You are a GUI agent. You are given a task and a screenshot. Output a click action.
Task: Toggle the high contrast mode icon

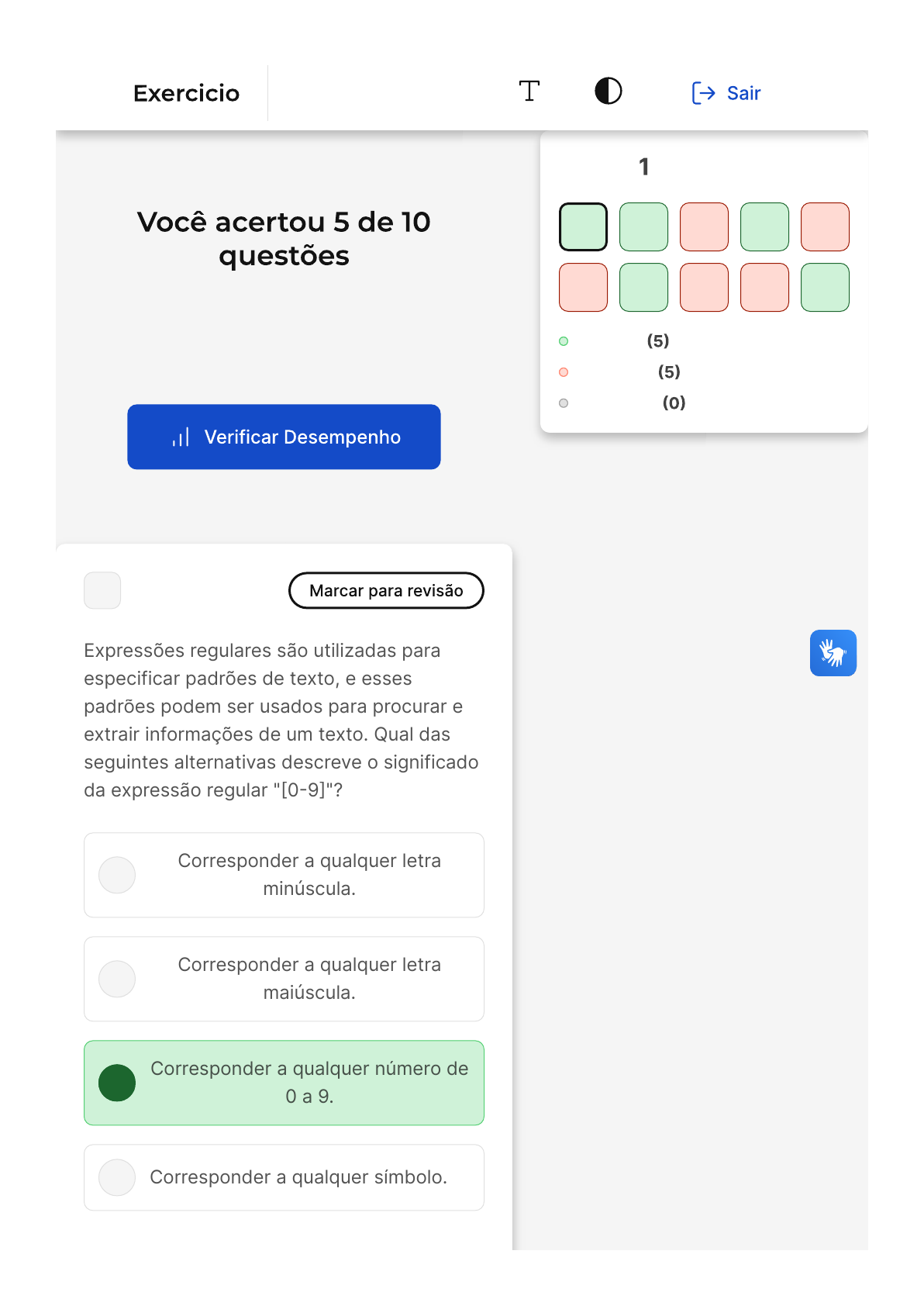click(x=609, y=92)
